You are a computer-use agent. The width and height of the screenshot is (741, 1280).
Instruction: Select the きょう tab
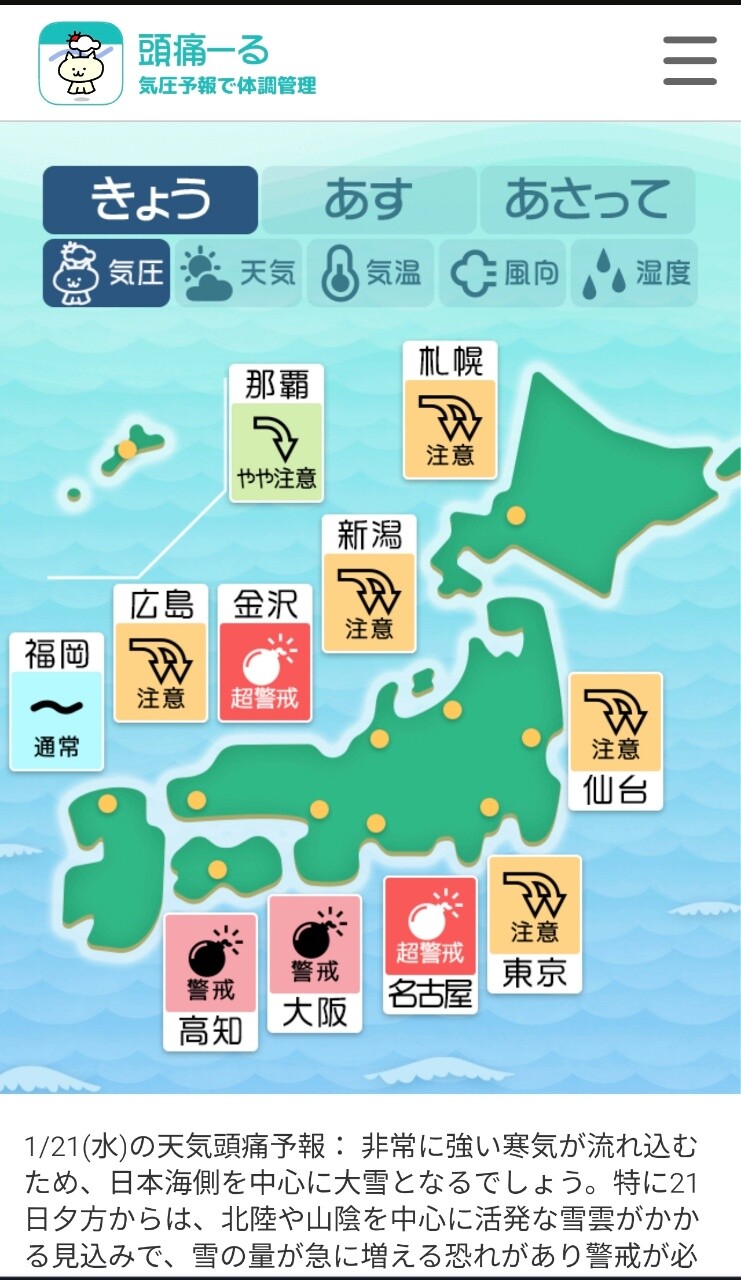tap(150, 200)
